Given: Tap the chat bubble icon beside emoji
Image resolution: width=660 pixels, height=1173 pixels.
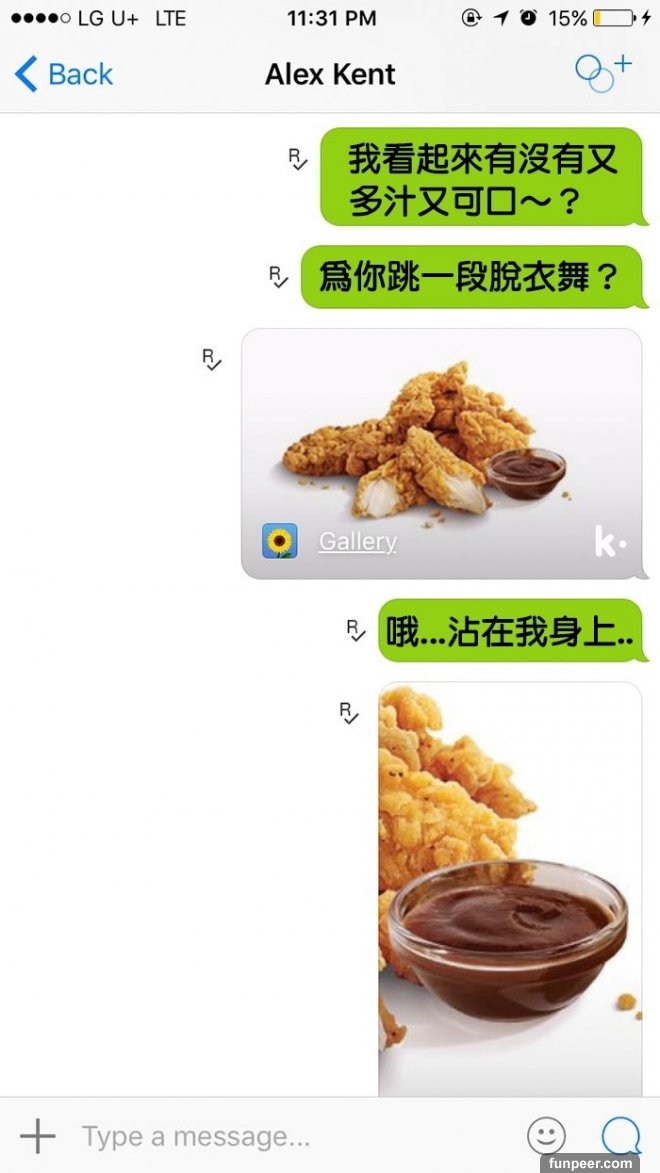Looking at the screenshot, I should point(620,1136).
